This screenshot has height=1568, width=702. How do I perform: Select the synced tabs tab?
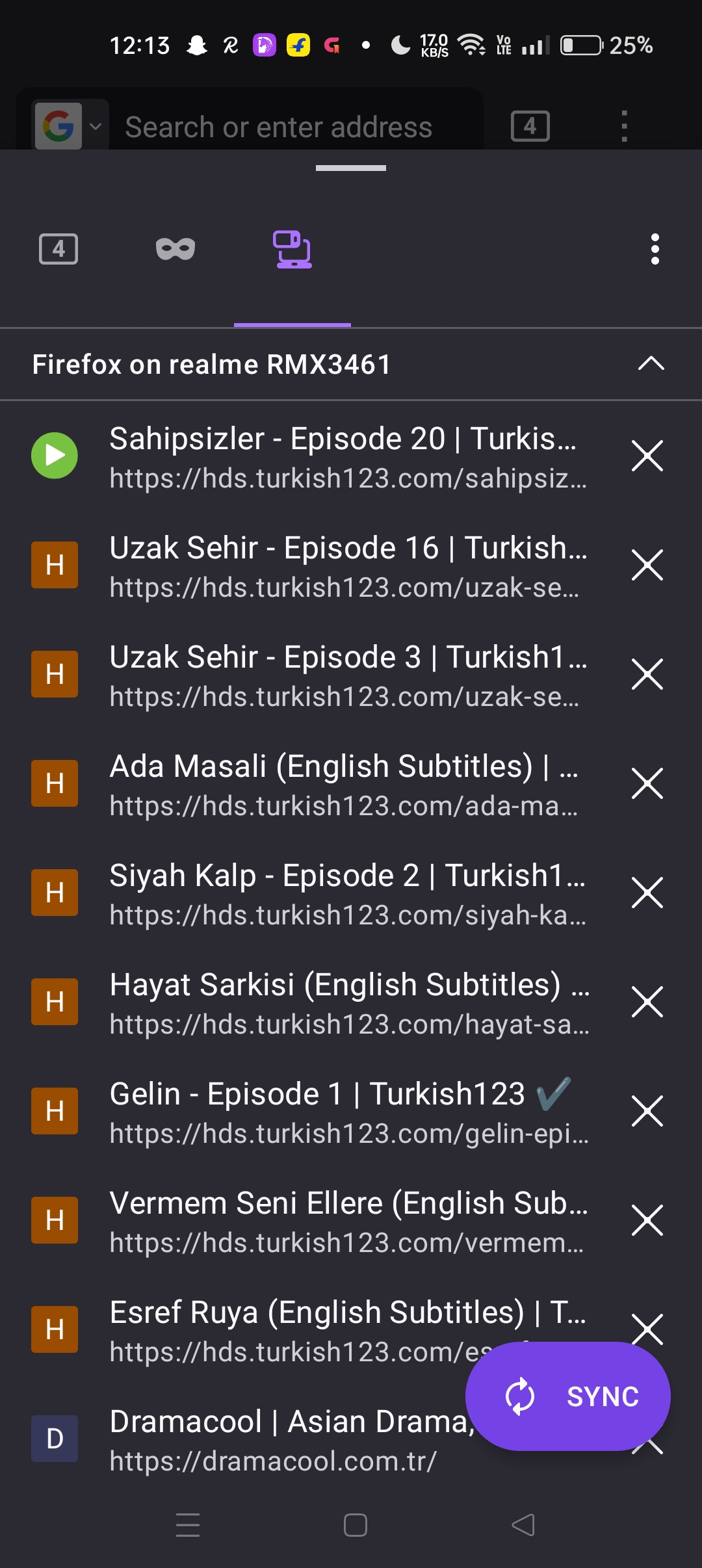(292, 250)
